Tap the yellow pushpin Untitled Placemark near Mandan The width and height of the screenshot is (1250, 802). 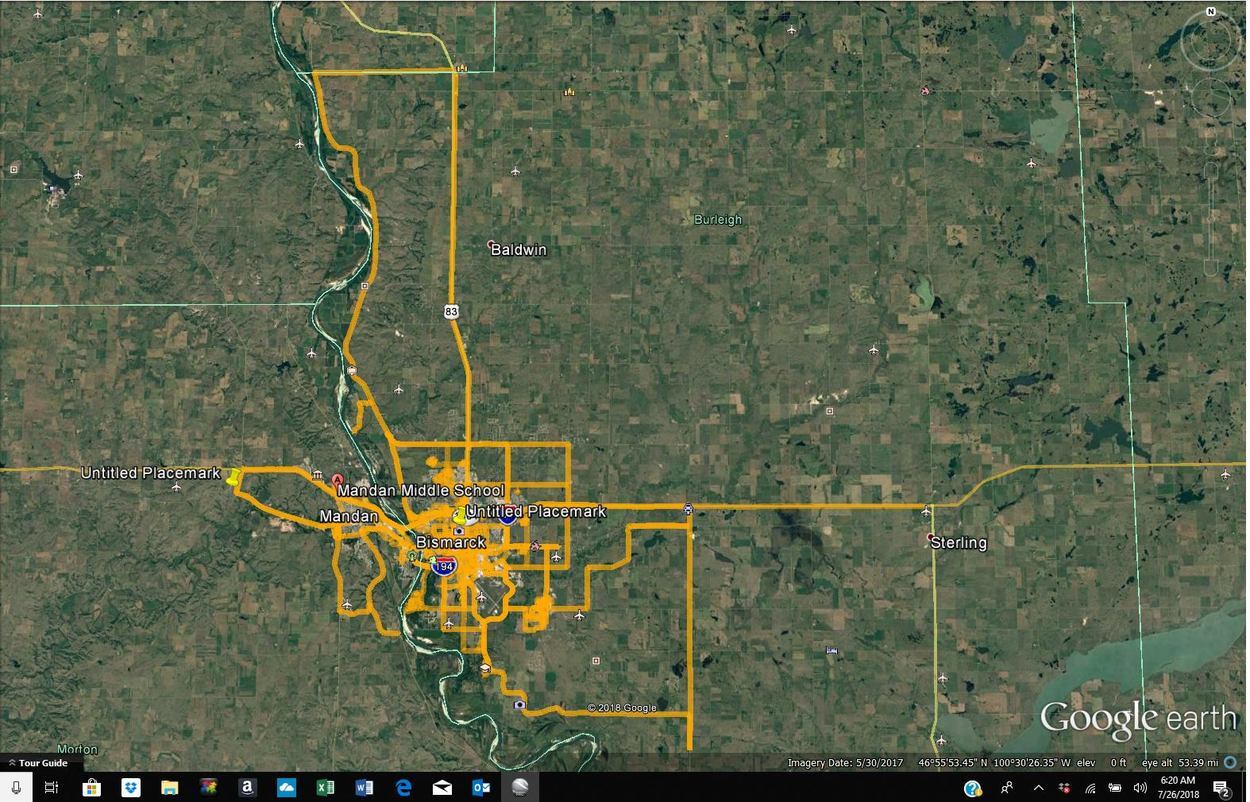[234, 477]
